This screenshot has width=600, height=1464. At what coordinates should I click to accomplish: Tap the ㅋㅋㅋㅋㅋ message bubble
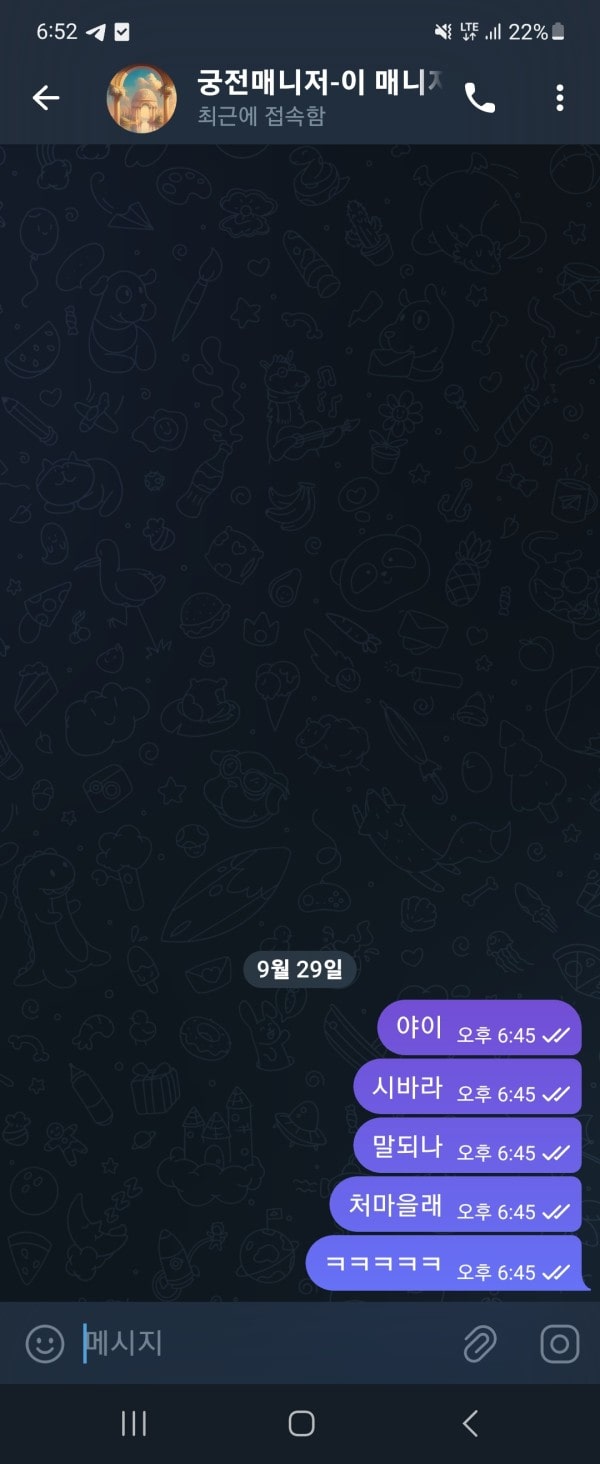(x=443, y=1264)
